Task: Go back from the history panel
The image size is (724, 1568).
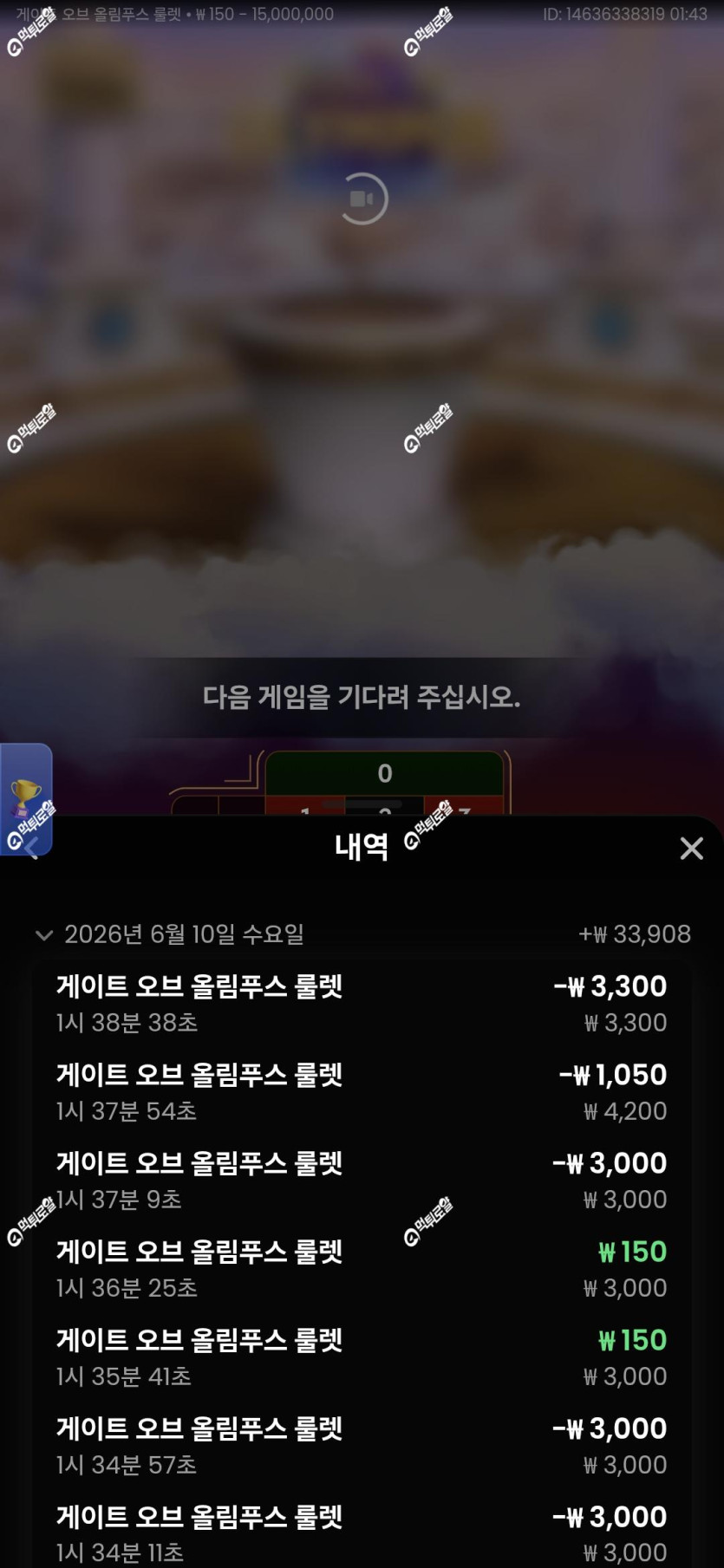Action: pyautogui.click(x=32, y=848)
